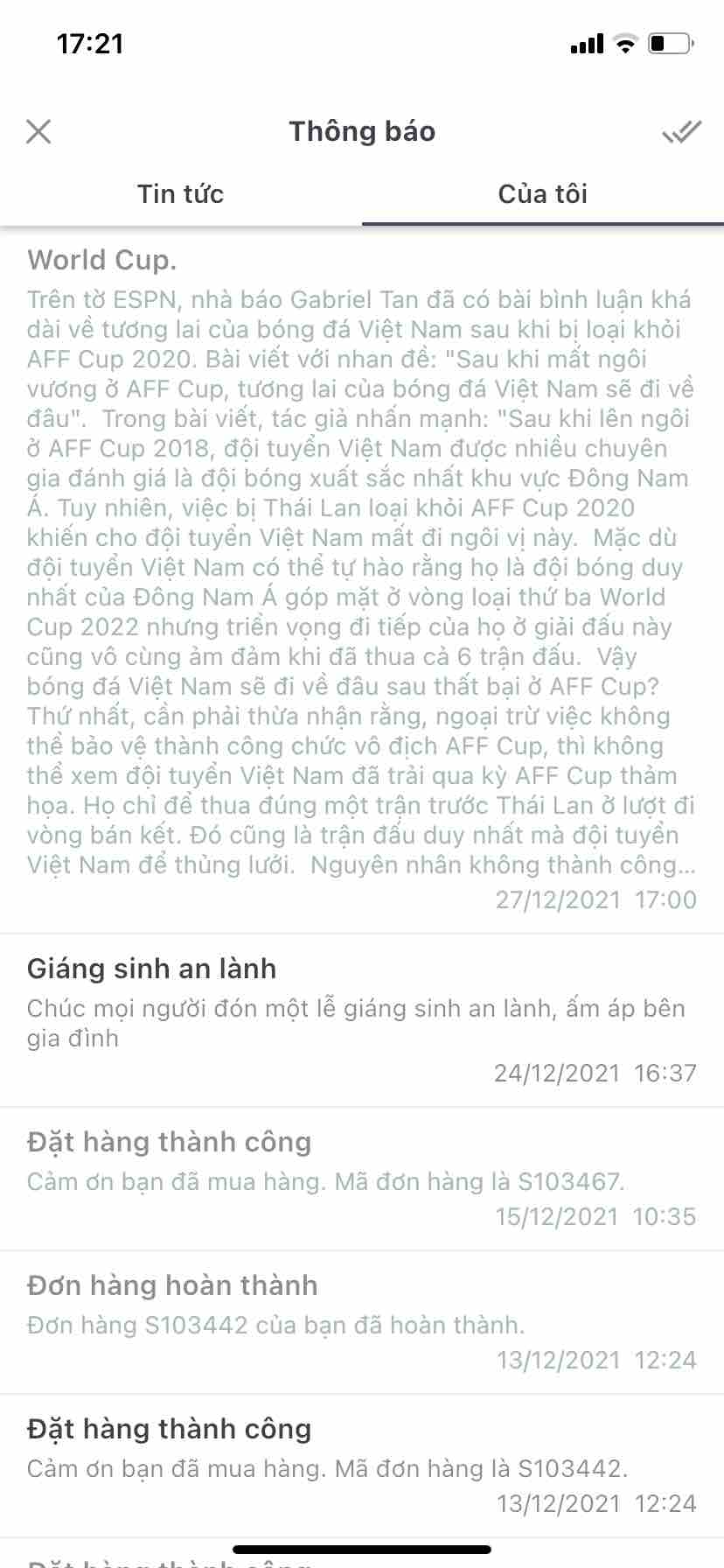Screen dimensions: 724x1568
Task: Open Đơn hàng hoàn thành notification for S103442
Action: 361,1321
